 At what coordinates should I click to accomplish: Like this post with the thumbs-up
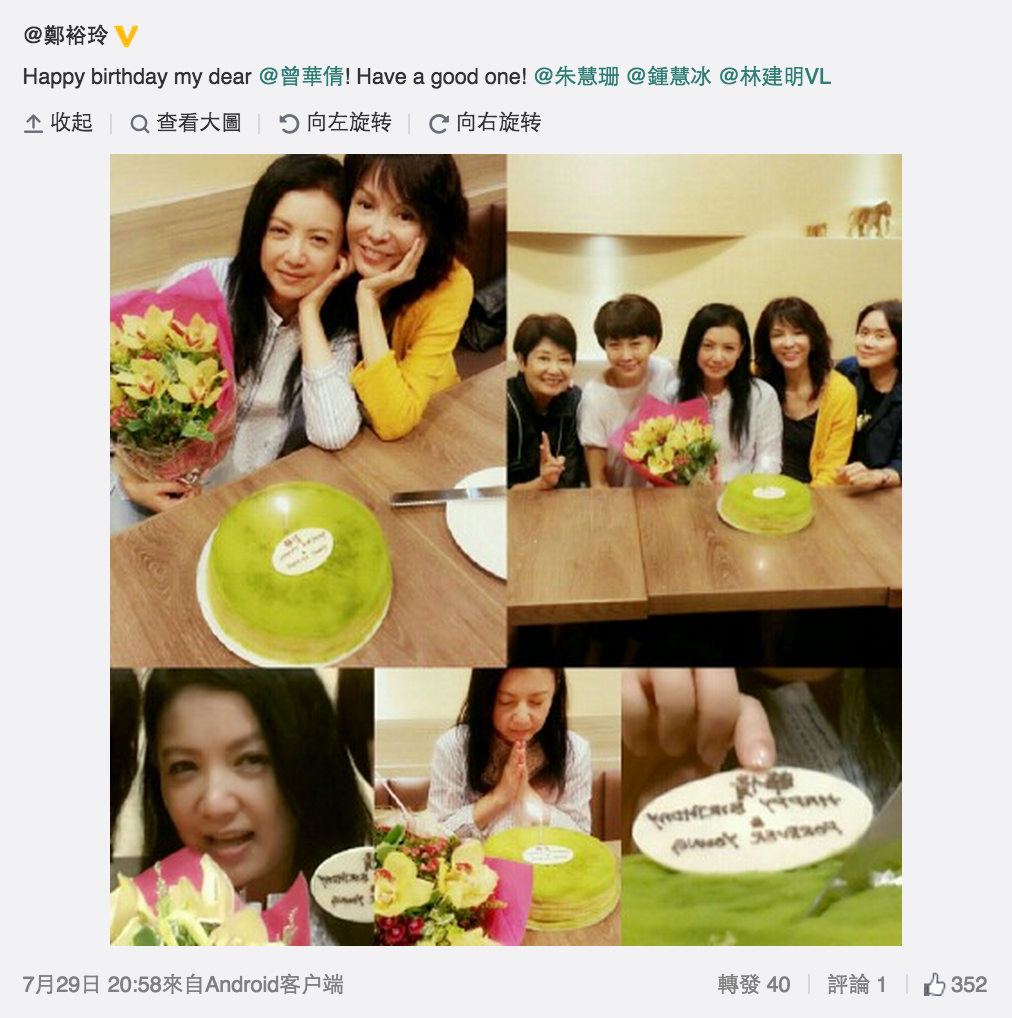(x=954, y=985)
